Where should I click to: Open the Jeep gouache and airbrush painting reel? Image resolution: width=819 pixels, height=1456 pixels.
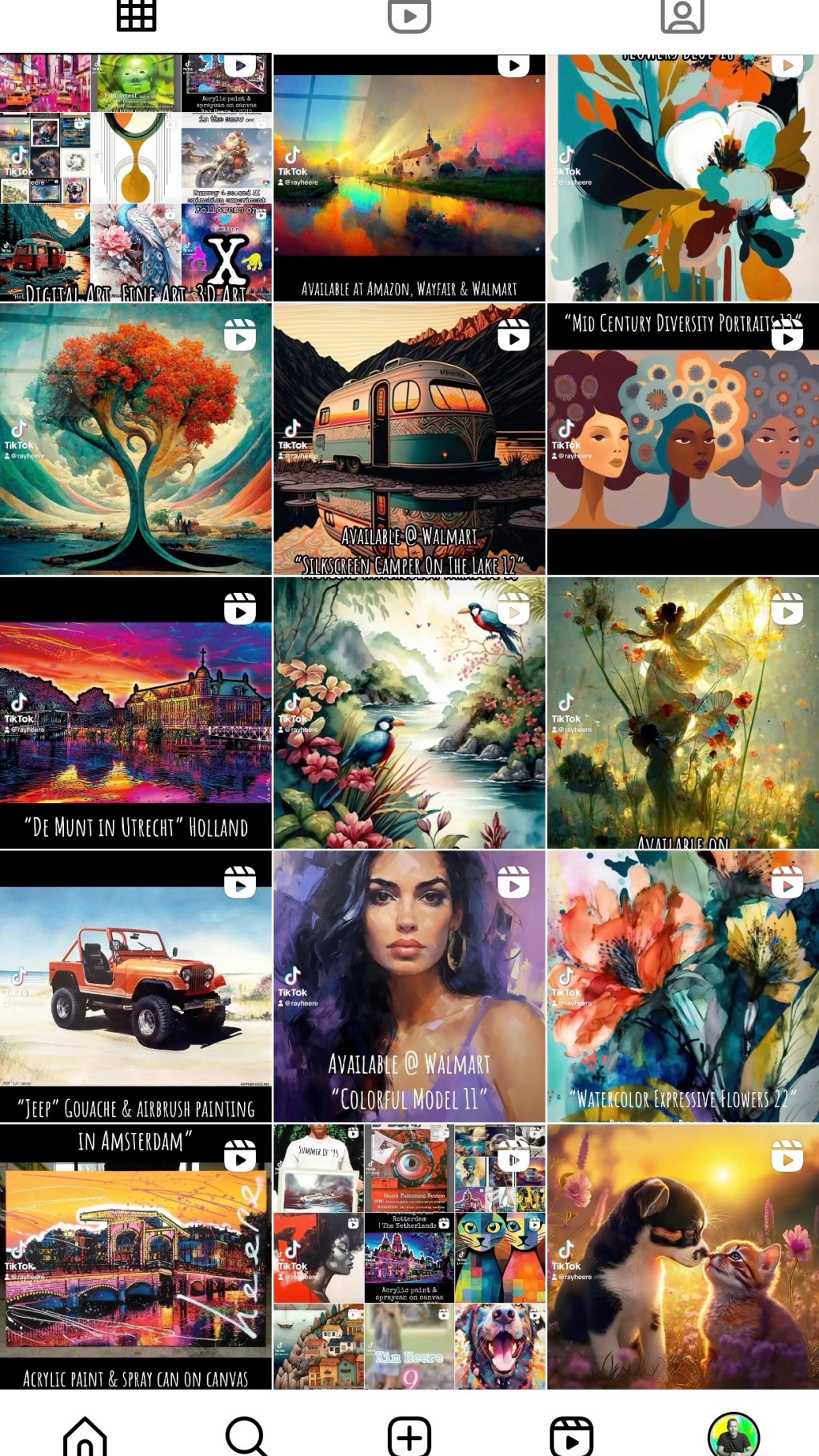[x=136, y=987]
